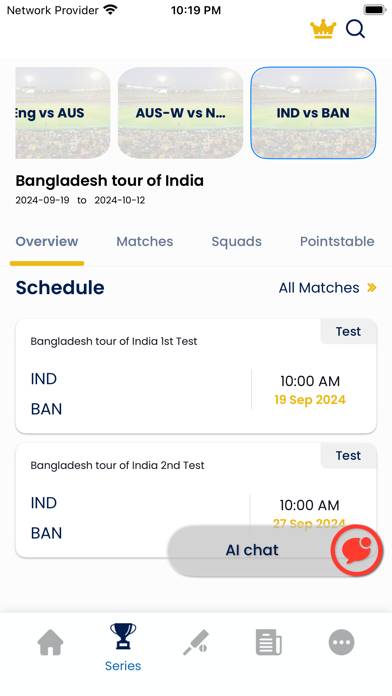Open the premium crown icon

point(323,29)
